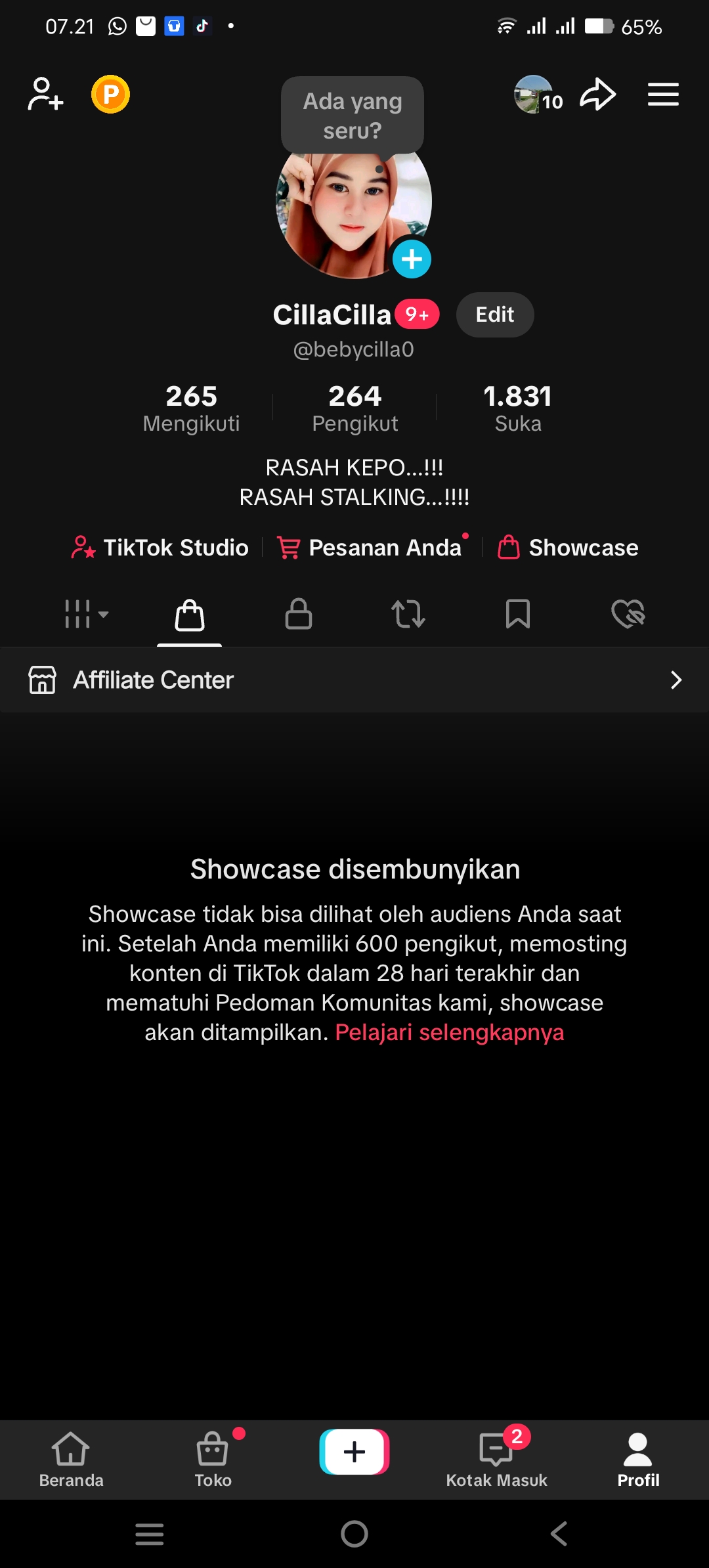This screenshot has height=1568, width=709.
Task: Switch to the reposts tab
Action: point(408,615)
